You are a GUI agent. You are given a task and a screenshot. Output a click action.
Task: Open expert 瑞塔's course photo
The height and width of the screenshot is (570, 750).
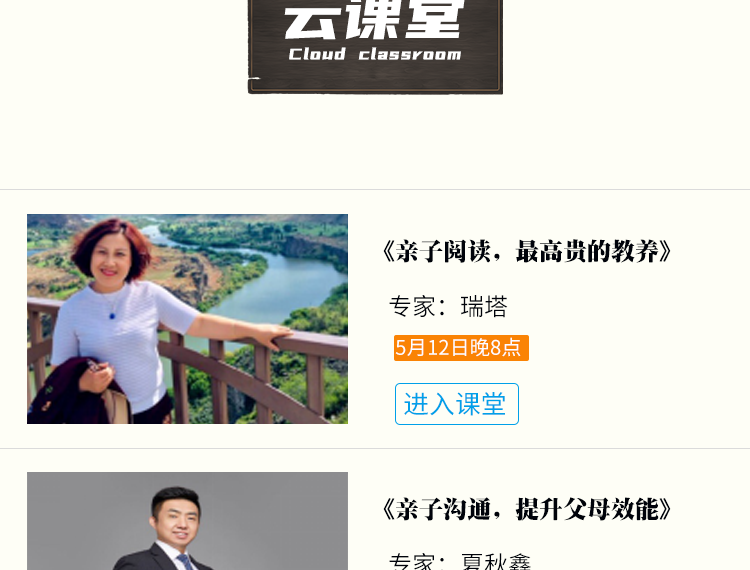pyautogui.click(x=187, y=319)
